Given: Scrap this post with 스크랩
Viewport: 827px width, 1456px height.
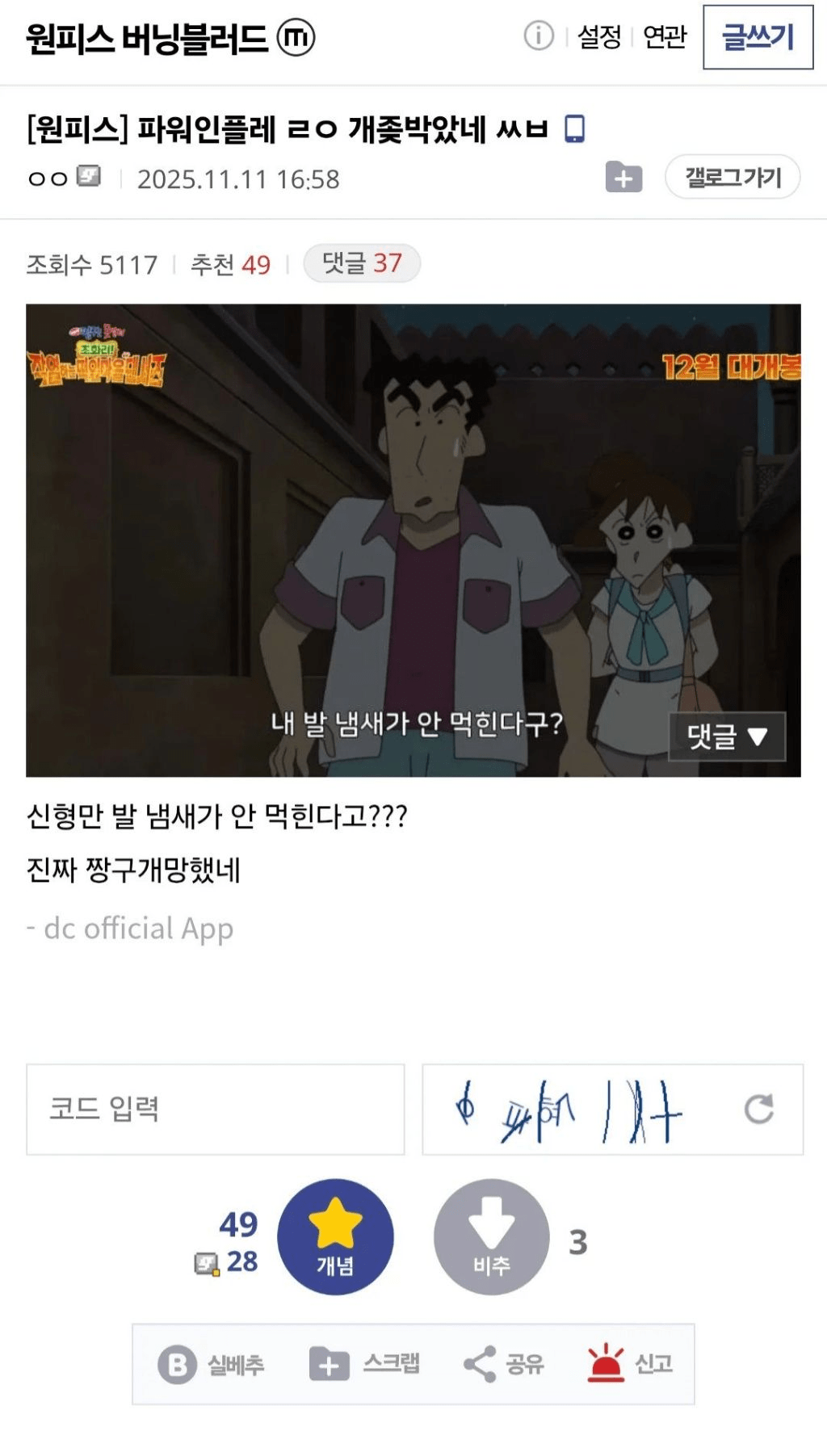Looking at the screenshot, I should coord(365,1365).
